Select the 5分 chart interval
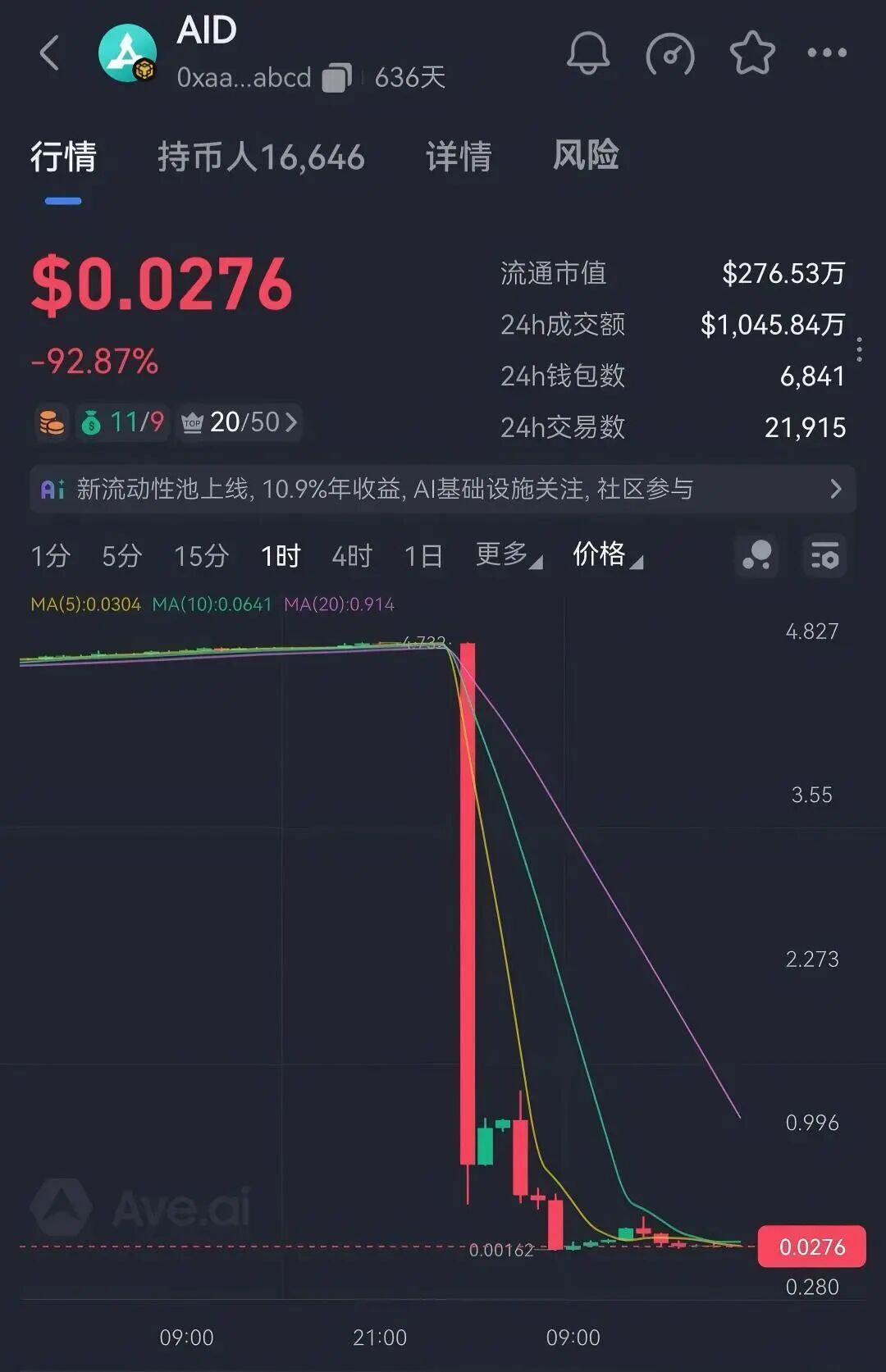 tap(121, 556)
